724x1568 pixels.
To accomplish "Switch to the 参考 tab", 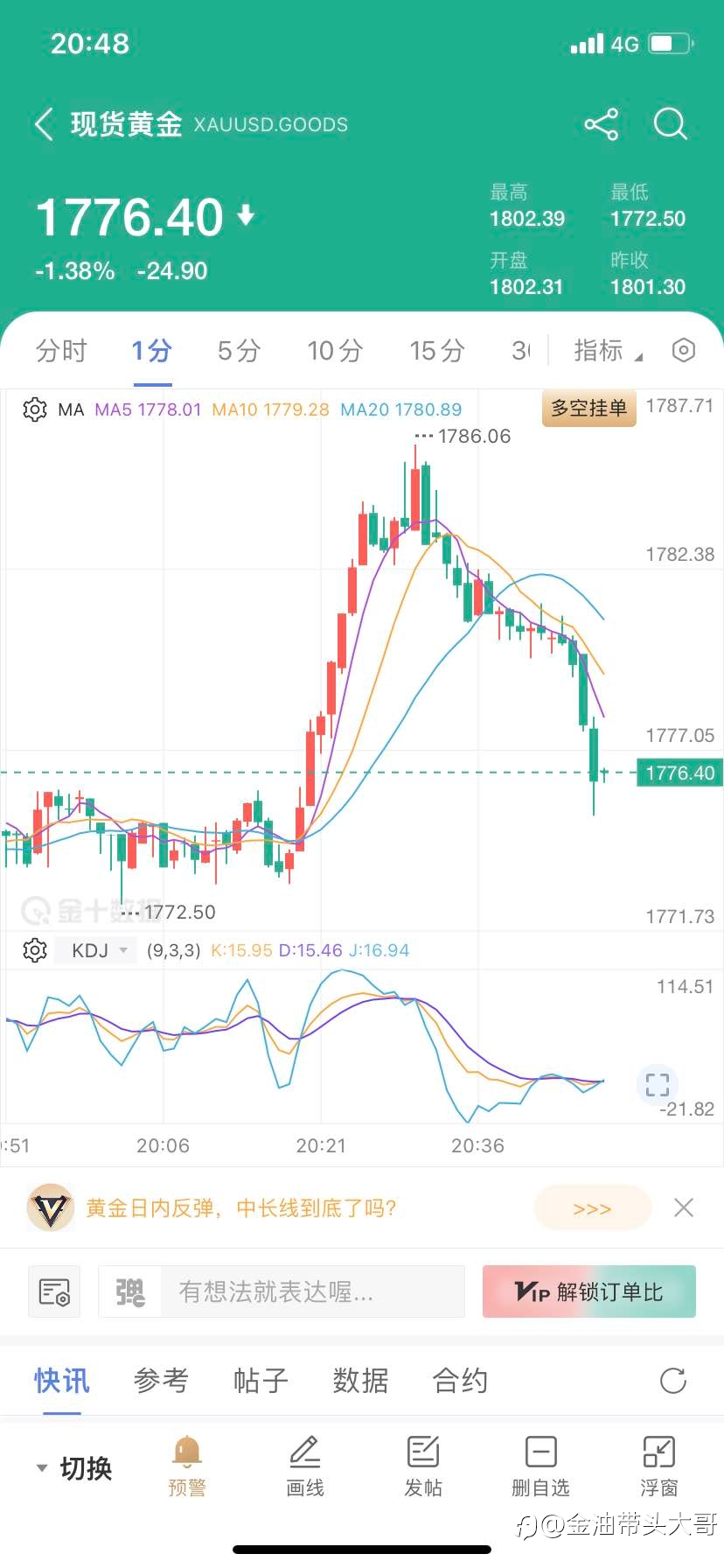I will click(x=161, y=1381).
